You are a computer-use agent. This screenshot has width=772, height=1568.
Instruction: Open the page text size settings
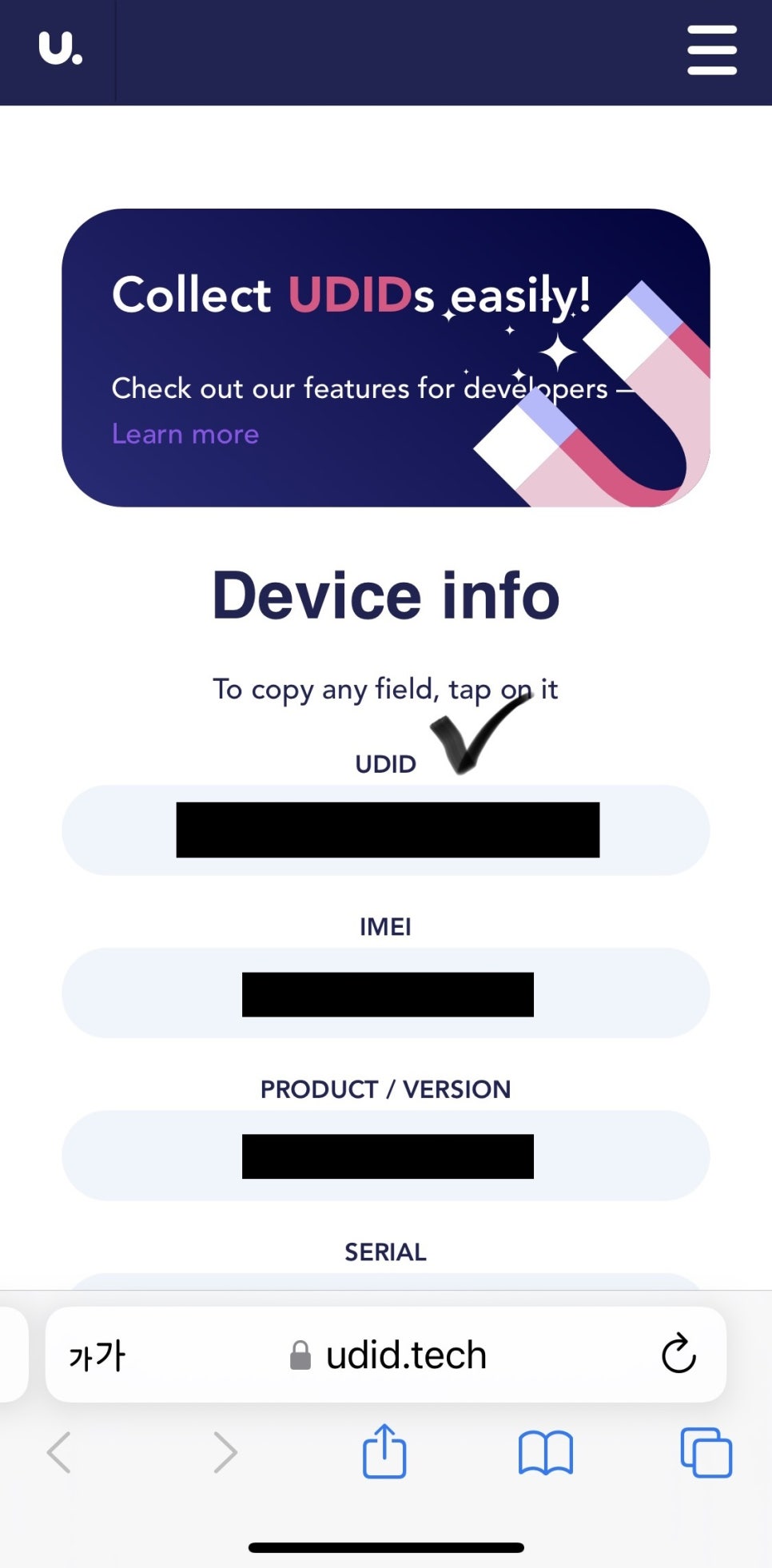[97, 1355]
